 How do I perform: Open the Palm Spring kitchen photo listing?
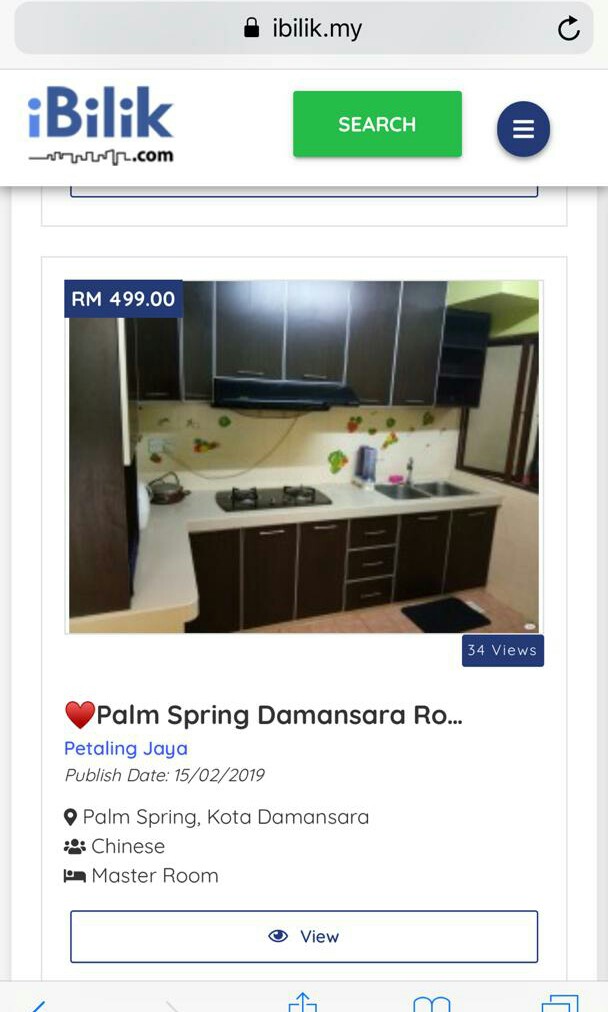(303, 457)
